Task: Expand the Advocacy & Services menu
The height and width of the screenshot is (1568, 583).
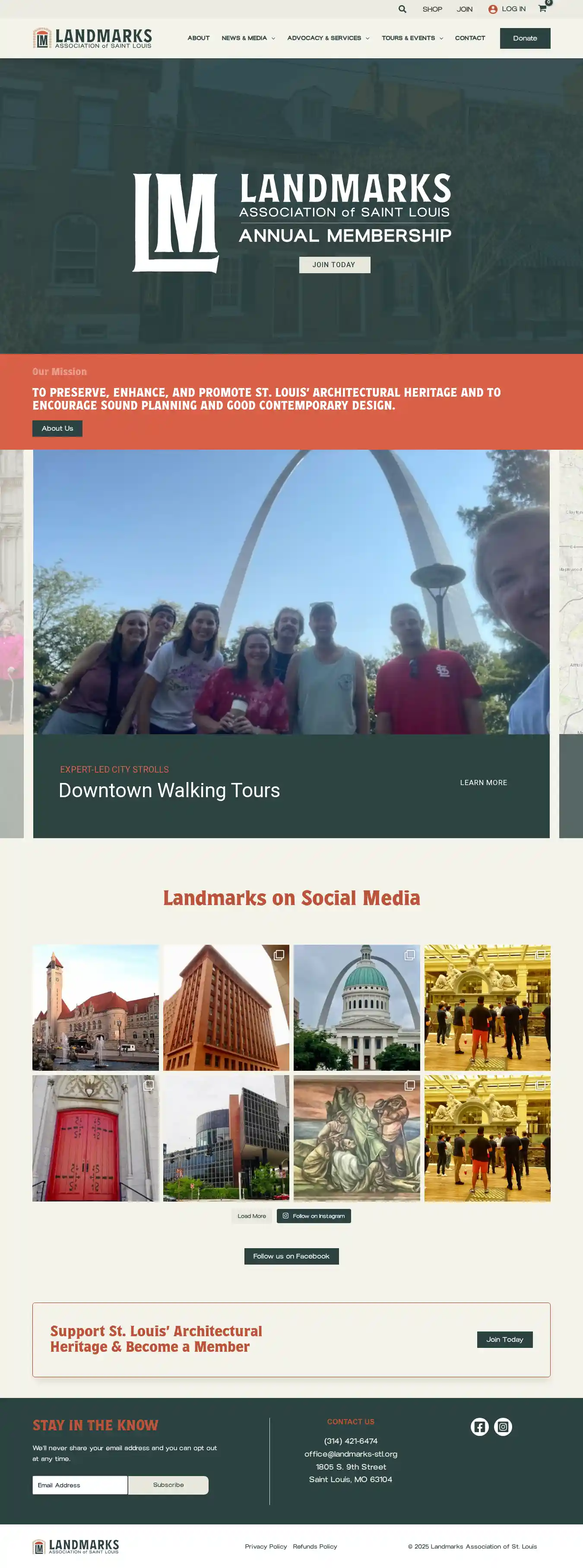Action: [328, 38]
